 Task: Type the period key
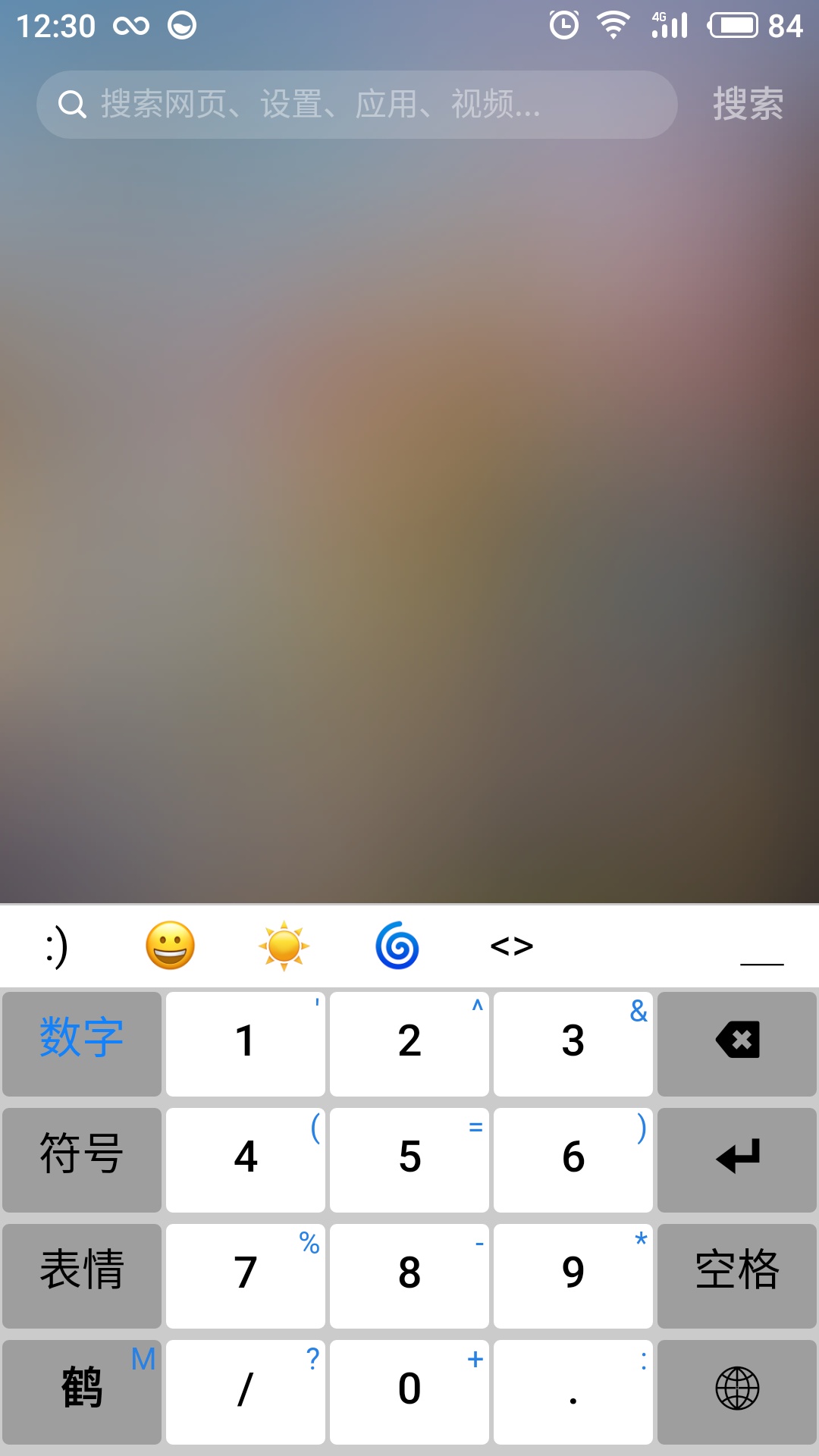573,1392
